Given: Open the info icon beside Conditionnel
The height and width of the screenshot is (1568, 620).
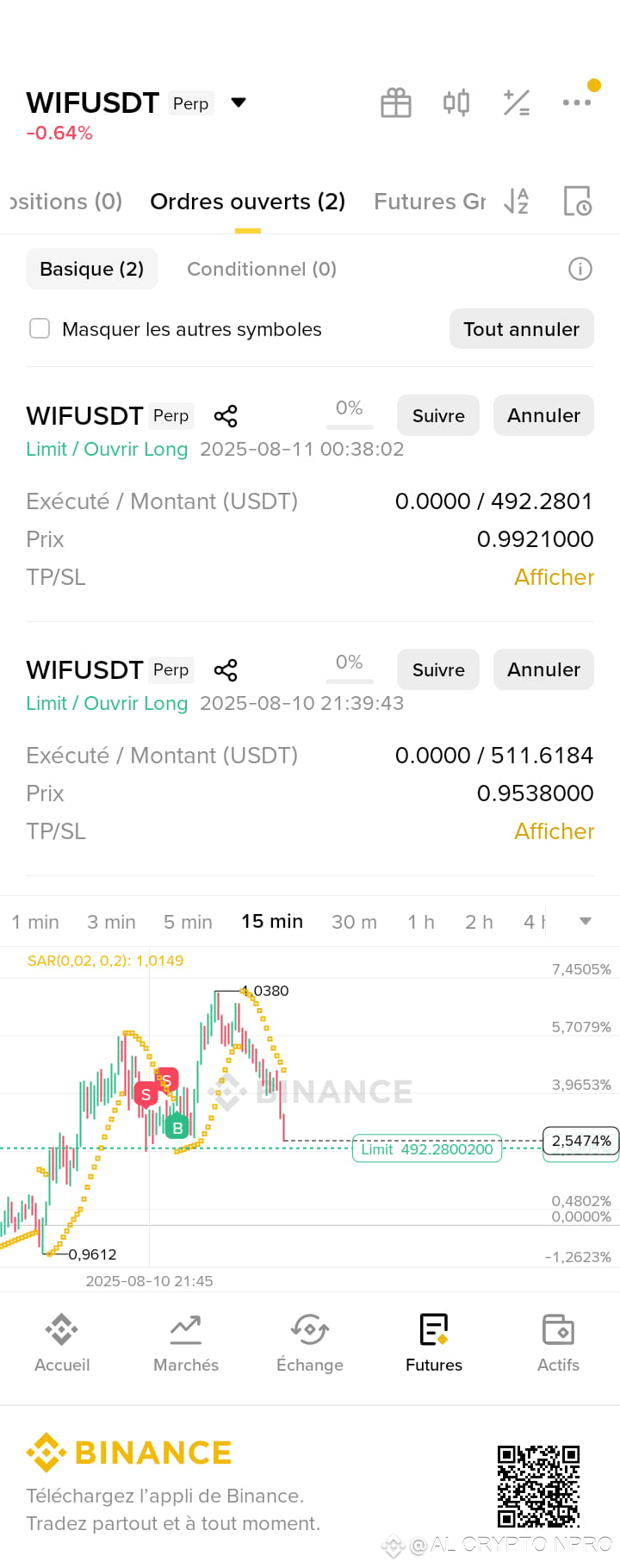Looking at the screenshot, I should 580,269.
